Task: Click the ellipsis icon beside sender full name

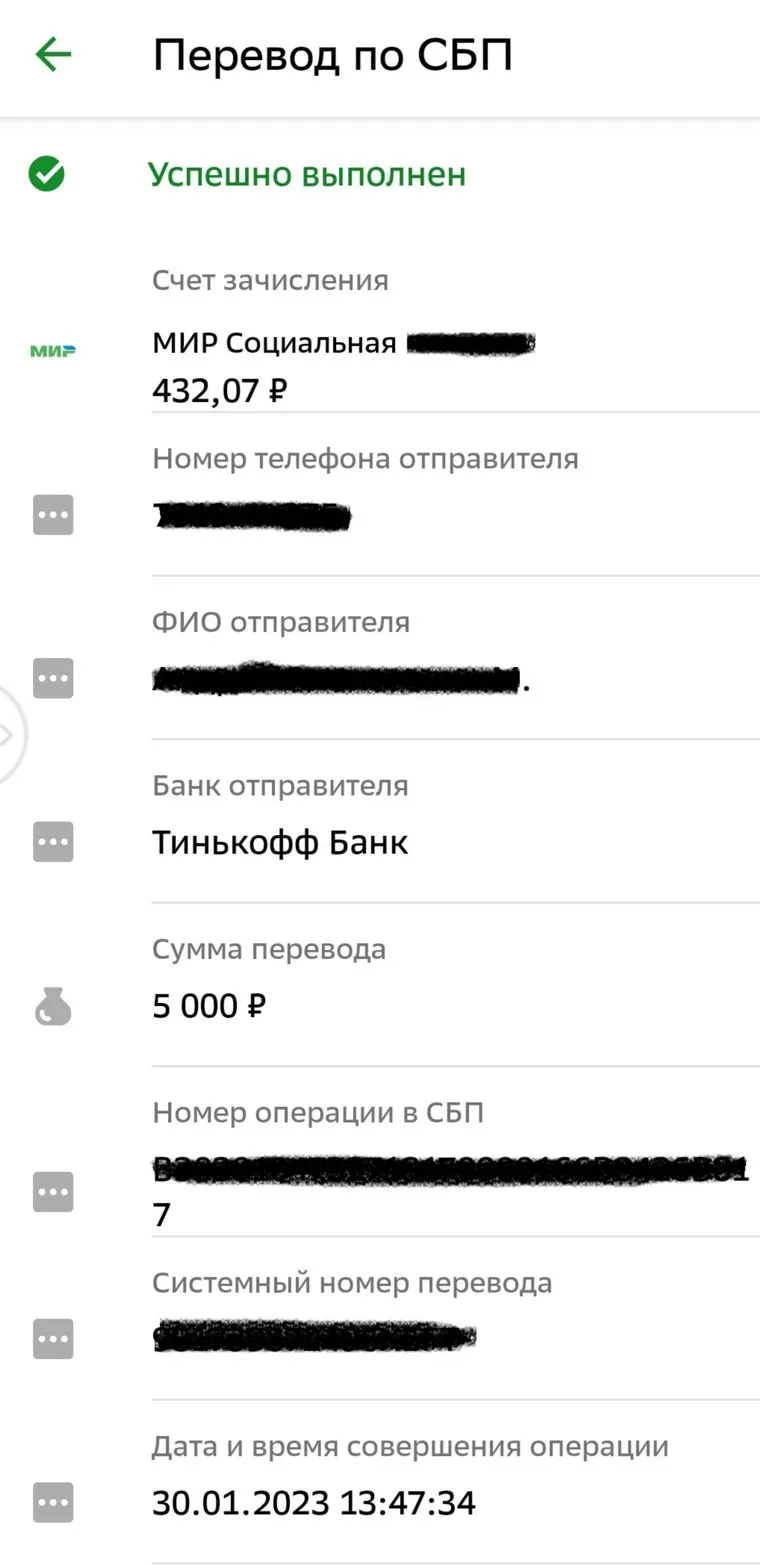Action: click(52, 678)
